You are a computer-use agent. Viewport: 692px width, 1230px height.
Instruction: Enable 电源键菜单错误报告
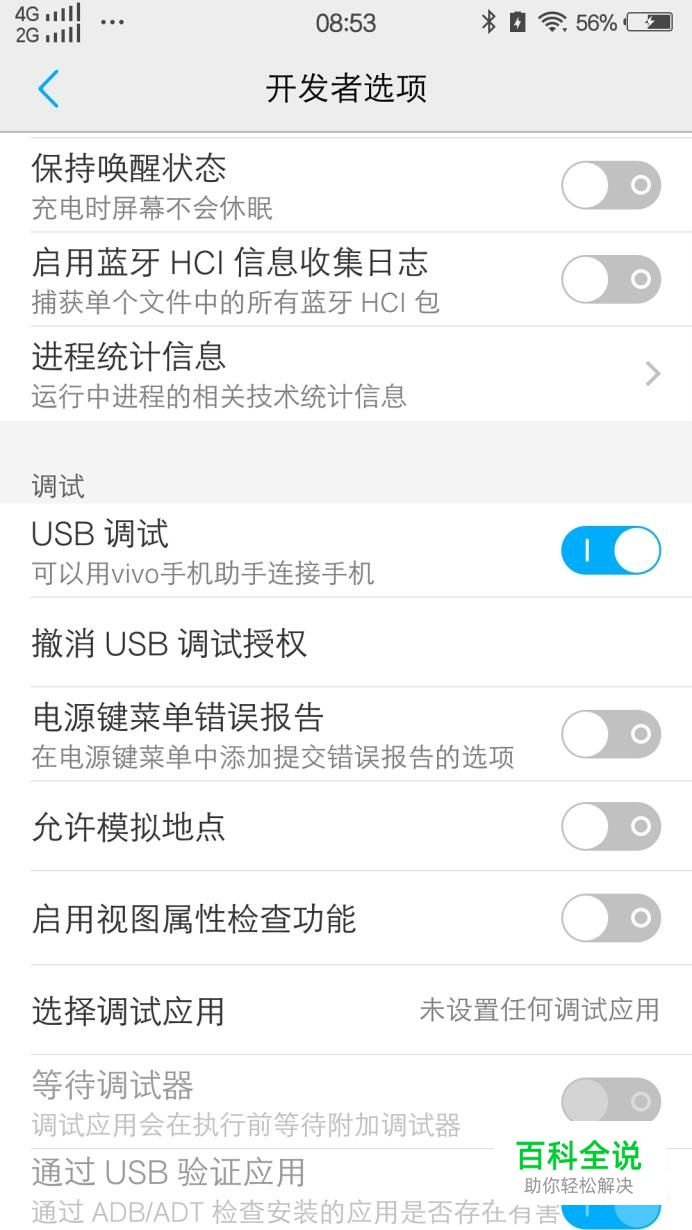(610, 734)
